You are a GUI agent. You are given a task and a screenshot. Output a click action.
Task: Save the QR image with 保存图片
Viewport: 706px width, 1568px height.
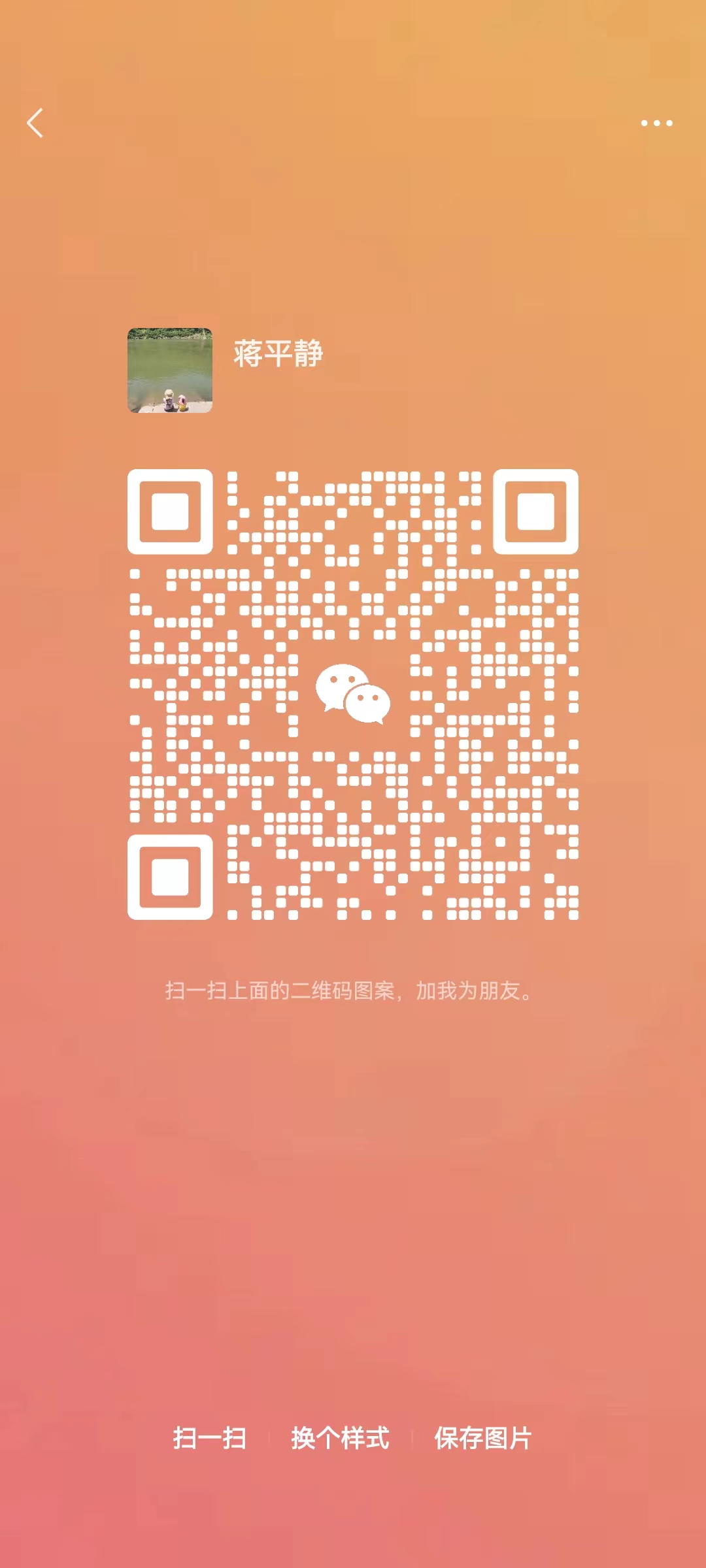click(483, 1438)
